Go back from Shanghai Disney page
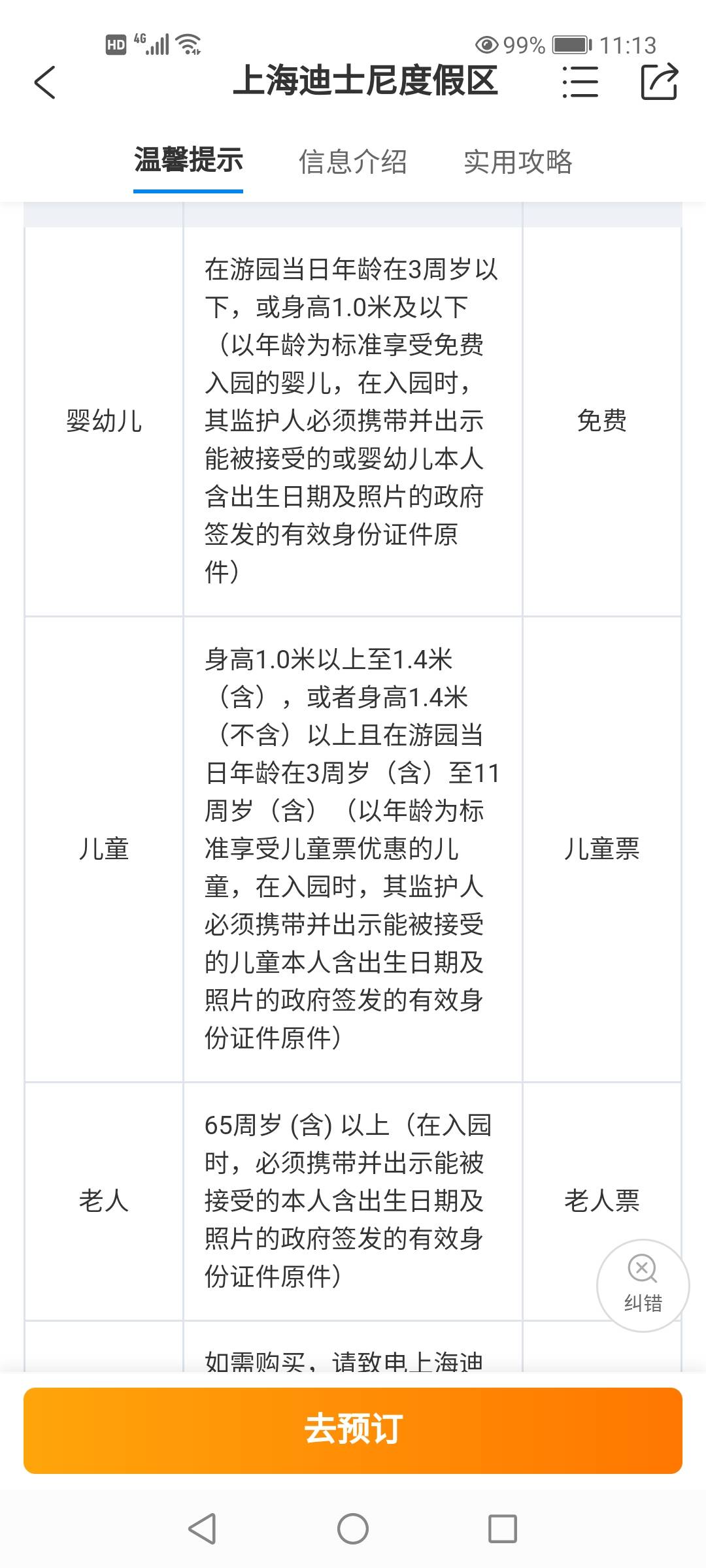 point(44,83)
